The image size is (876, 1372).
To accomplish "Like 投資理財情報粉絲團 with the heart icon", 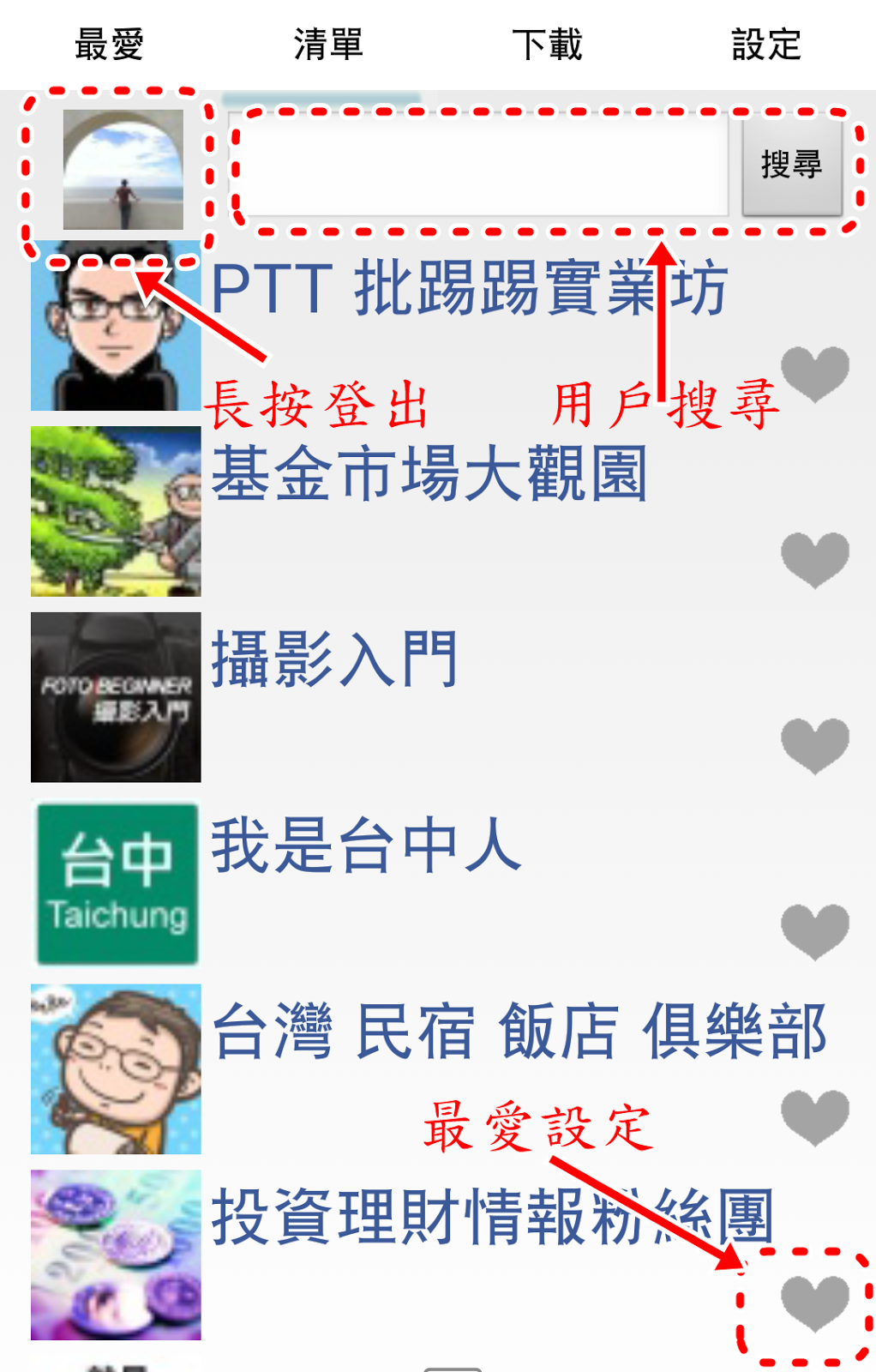I will [x=815, y=1303].
